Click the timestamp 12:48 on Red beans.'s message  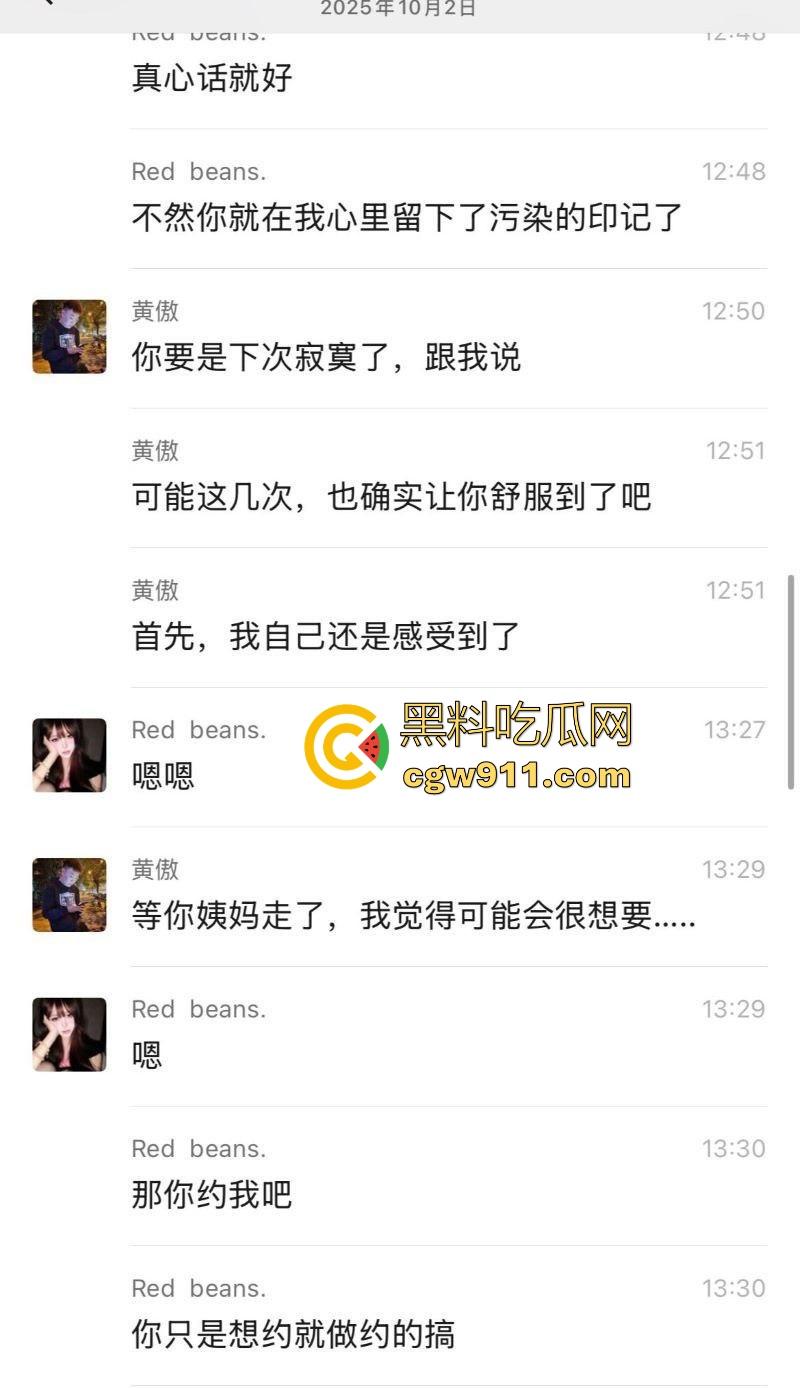pos(735,171)
